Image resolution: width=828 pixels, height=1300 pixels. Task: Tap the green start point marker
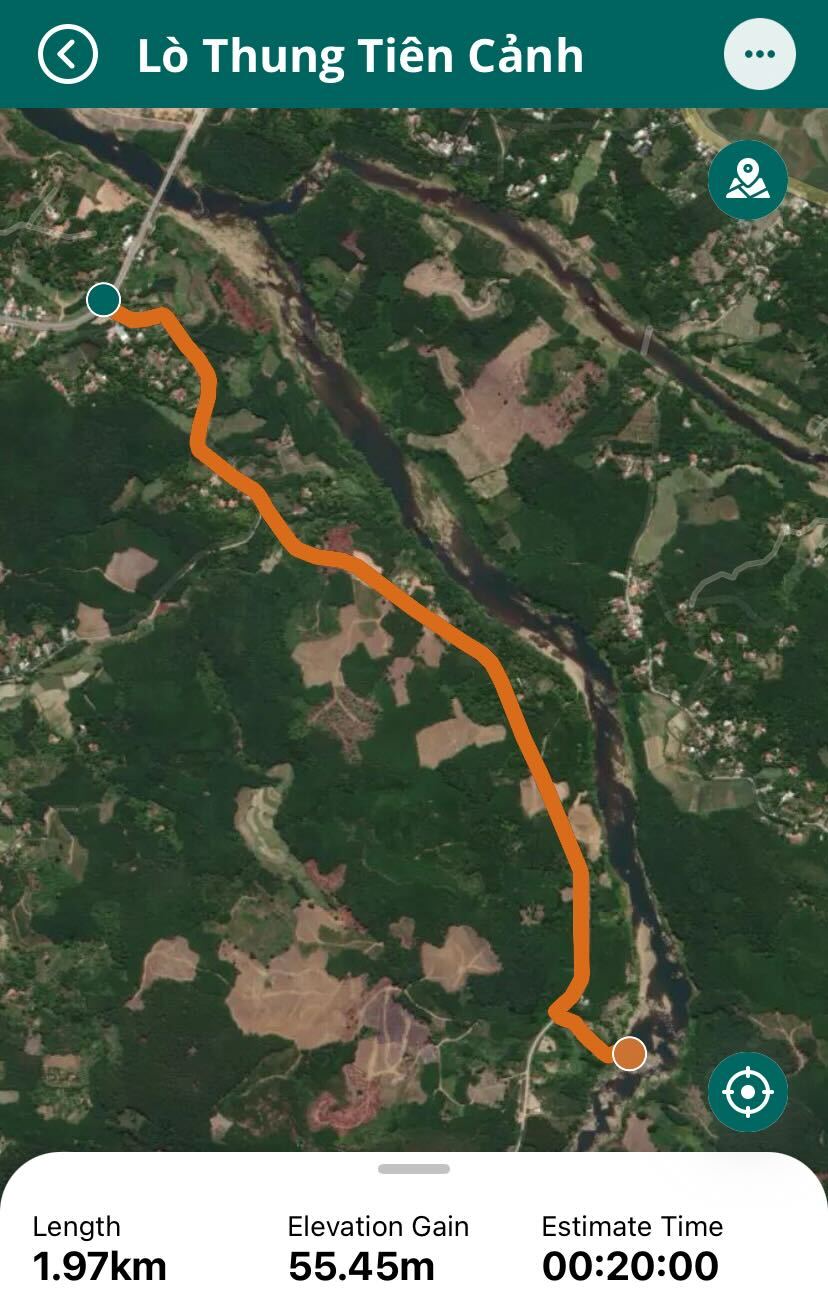pyautogui.click(x=103, y=299)
